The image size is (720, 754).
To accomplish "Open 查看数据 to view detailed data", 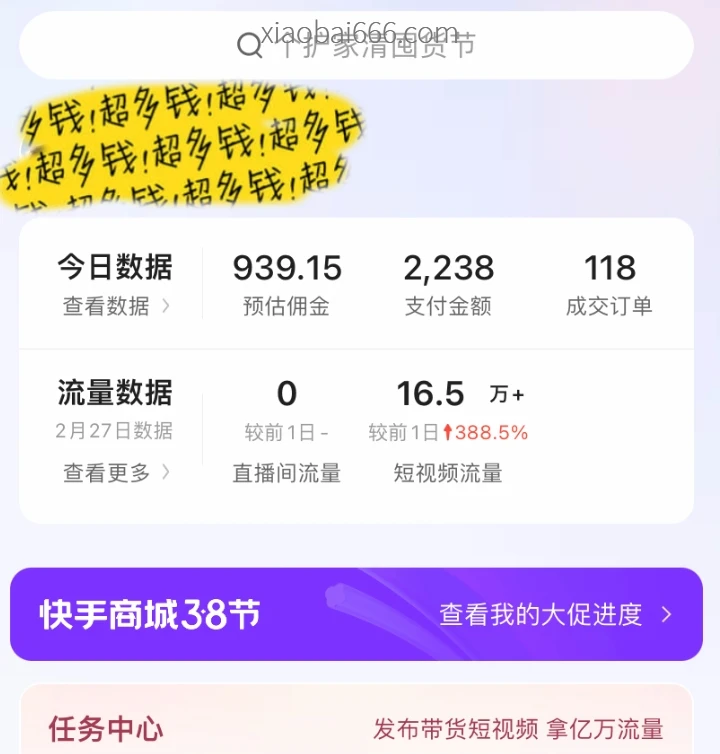I will tap(106, 307).
